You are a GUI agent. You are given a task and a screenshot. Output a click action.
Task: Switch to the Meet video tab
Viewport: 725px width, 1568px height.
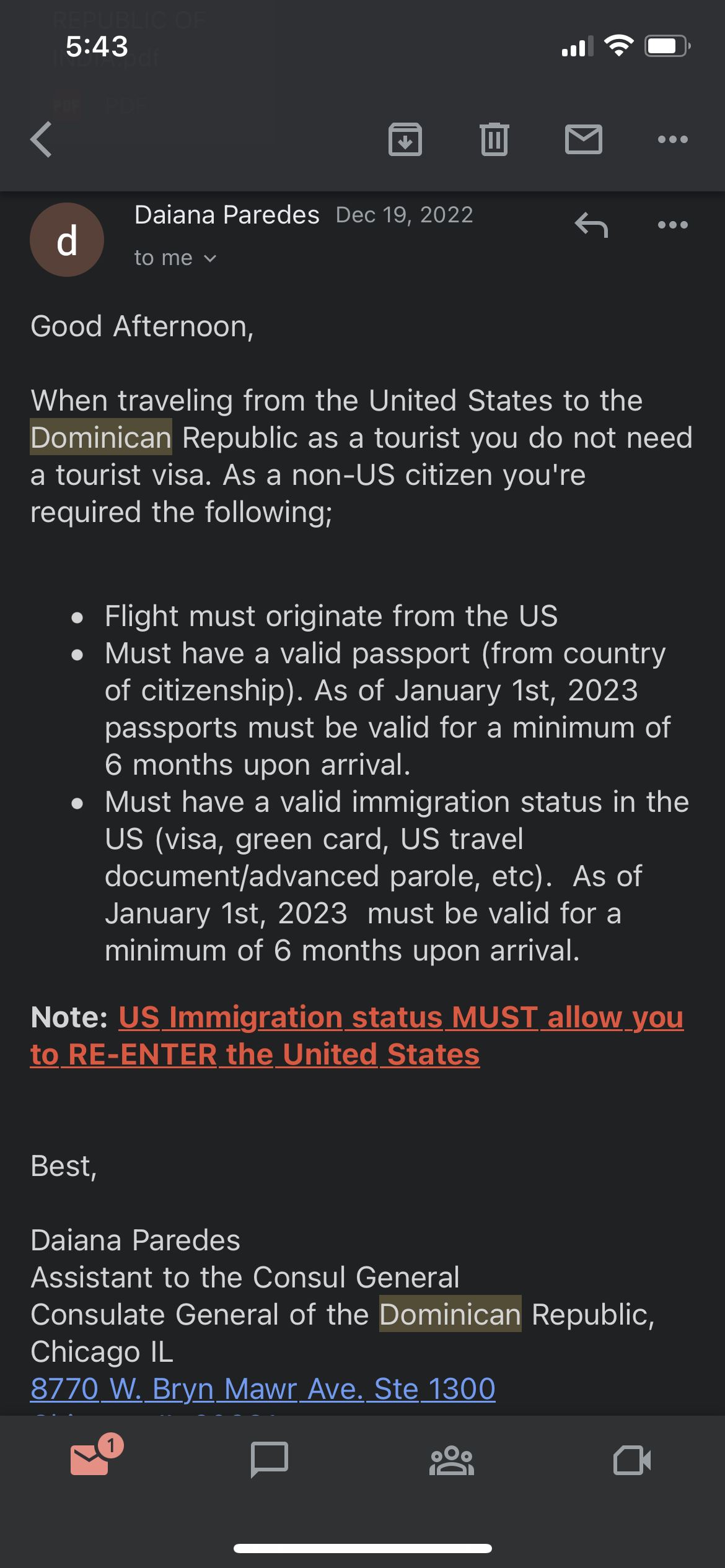coord(633,1460)
